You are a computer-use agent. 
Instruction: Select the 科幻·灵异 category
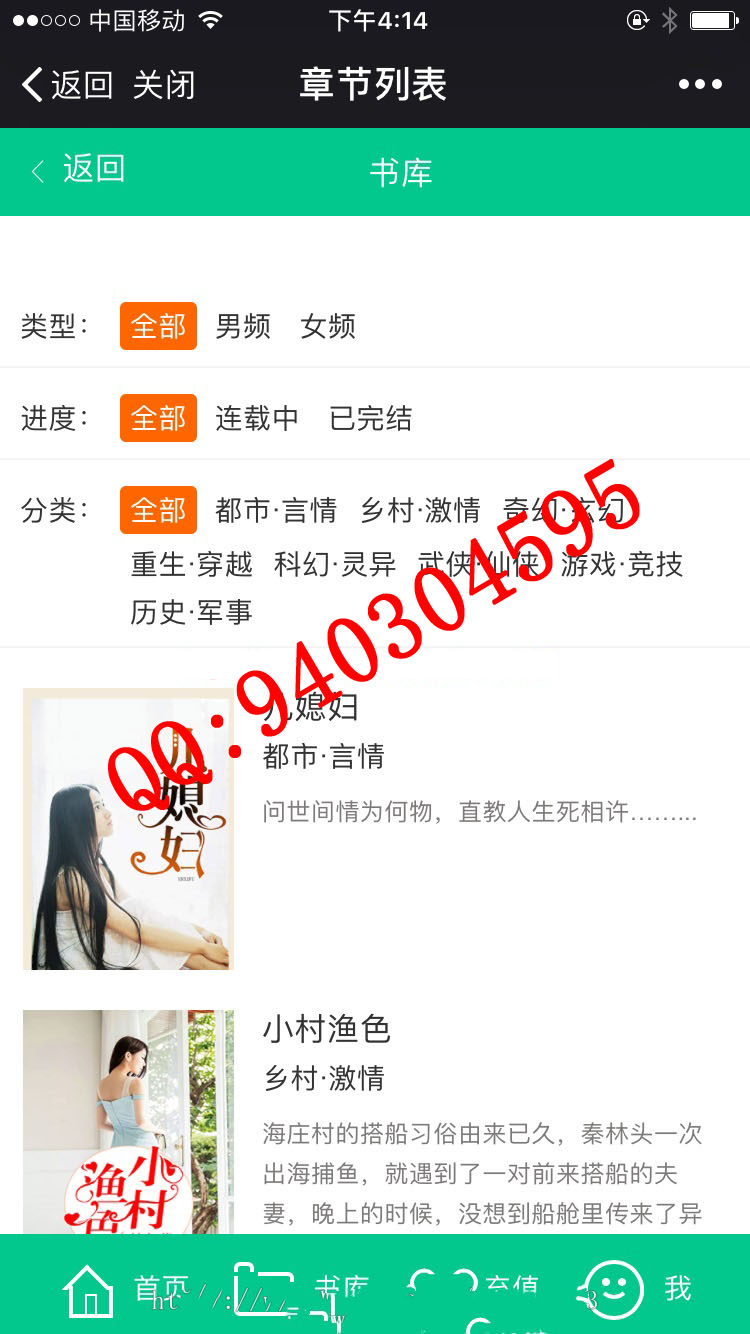point(335,564)
